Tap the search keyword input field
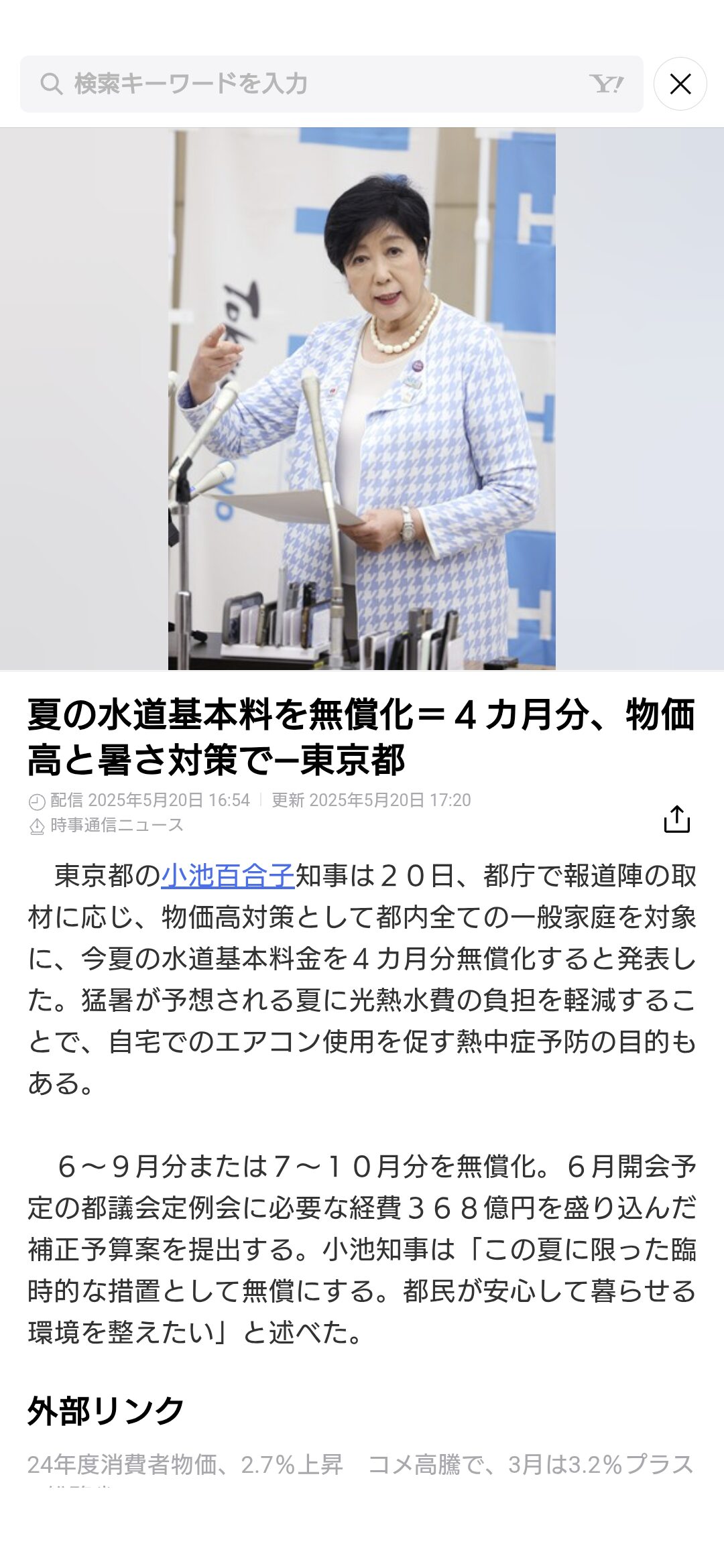The image size is (724, 1568). coord(331,84)
